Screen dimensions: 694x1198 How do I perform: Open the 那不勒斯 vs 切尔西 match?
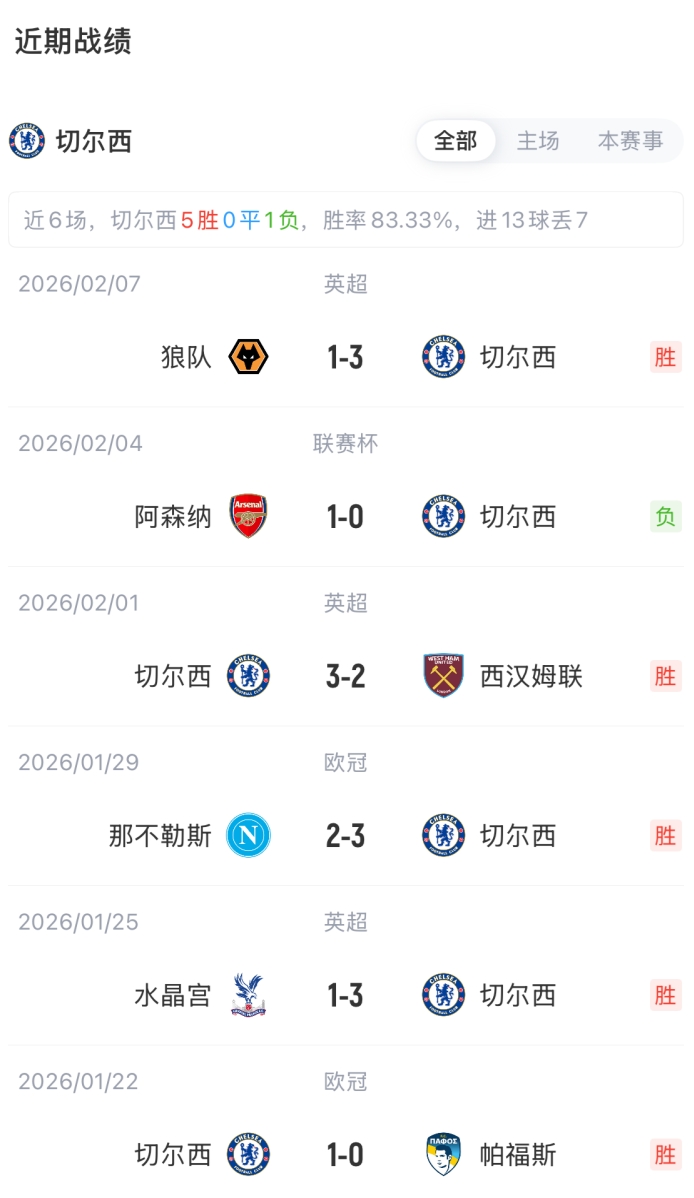346,836
